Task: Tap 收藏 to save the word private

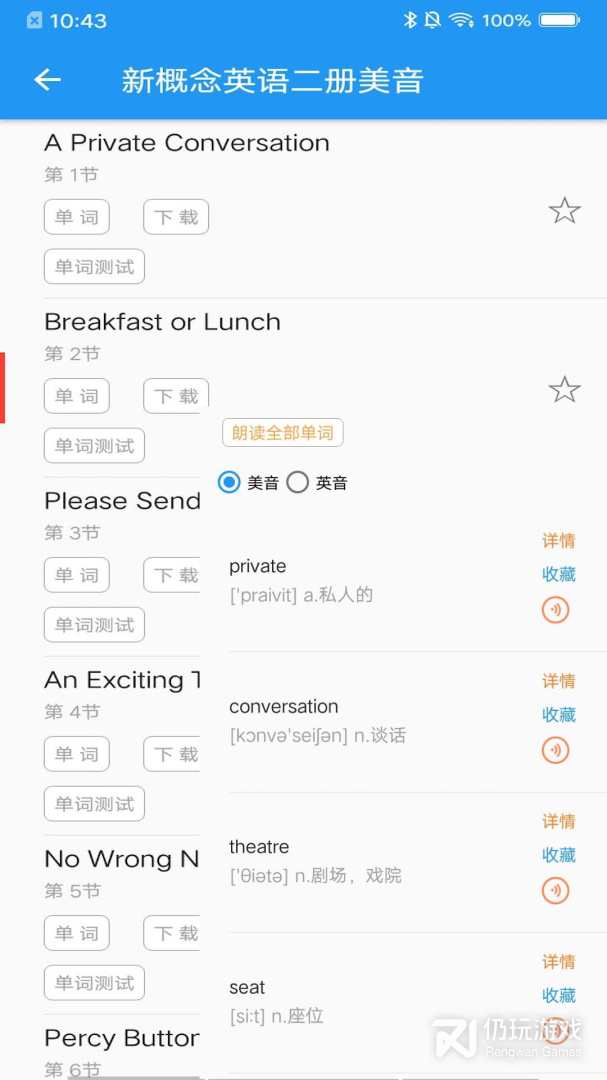Action: (x=559, y=575)
